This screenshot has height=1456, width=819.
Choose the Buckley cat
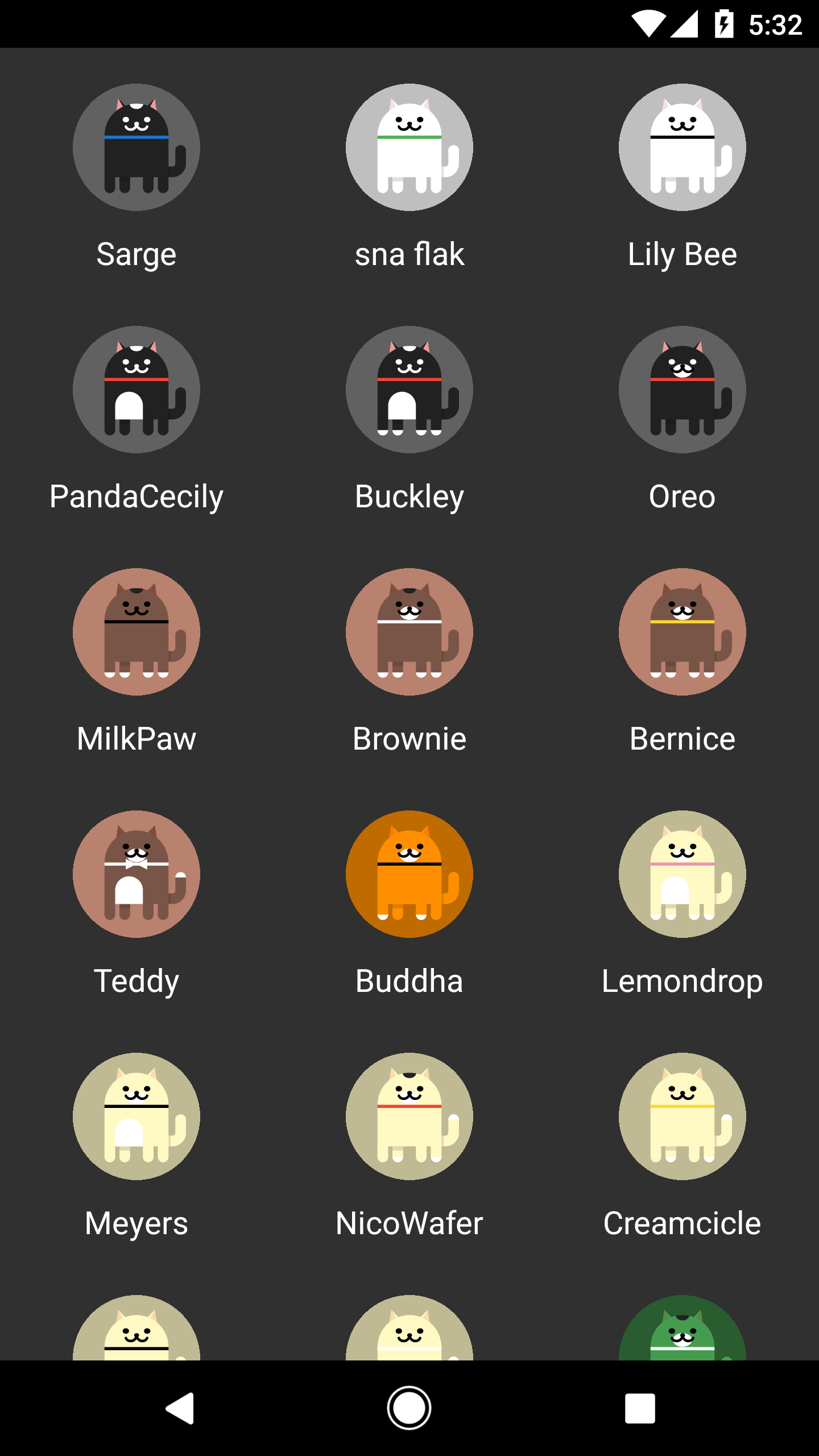[409, 390]
